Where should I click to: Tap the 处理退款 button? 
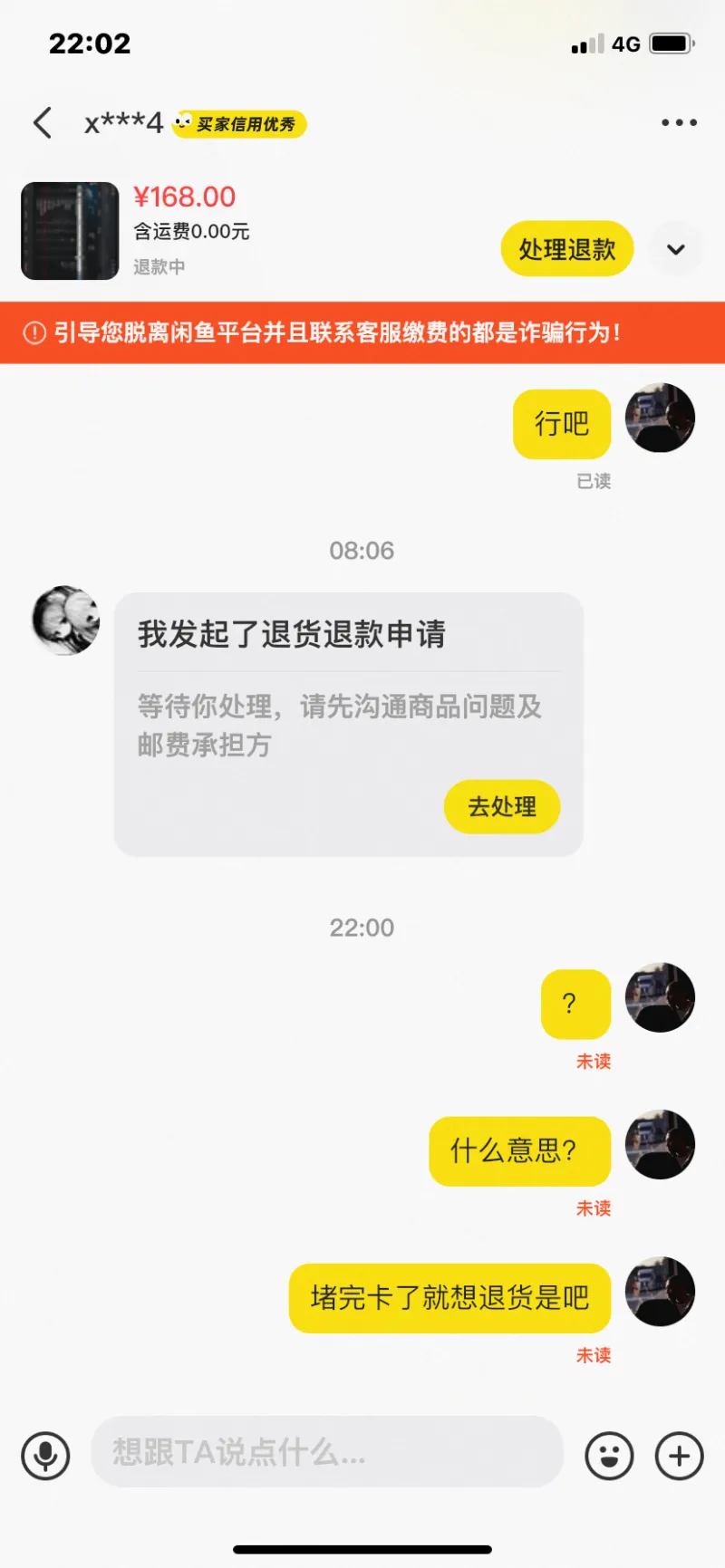[x=566, y=249]
